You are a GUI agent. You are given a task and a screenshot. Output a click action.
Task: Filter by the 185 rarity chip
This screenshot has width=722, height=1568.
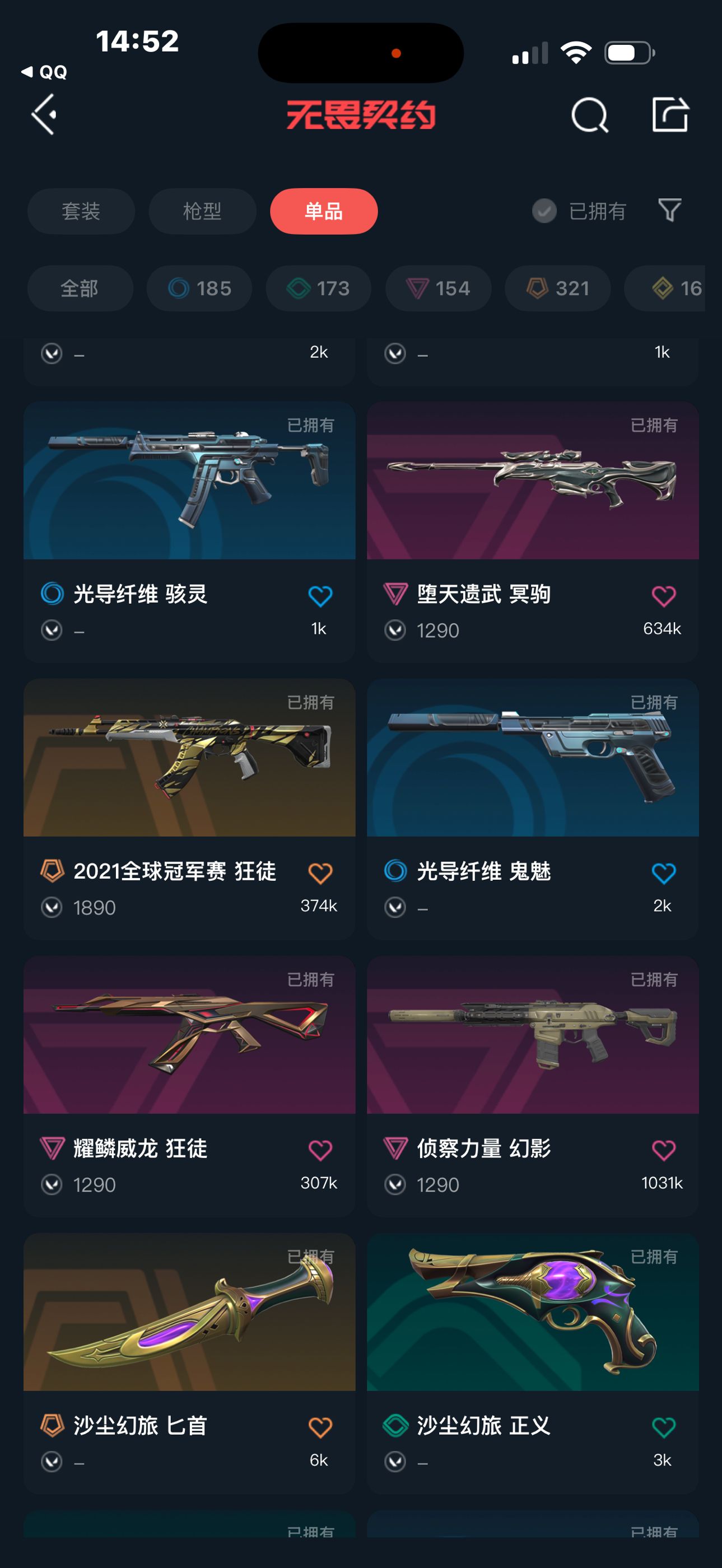pos(199,288)
